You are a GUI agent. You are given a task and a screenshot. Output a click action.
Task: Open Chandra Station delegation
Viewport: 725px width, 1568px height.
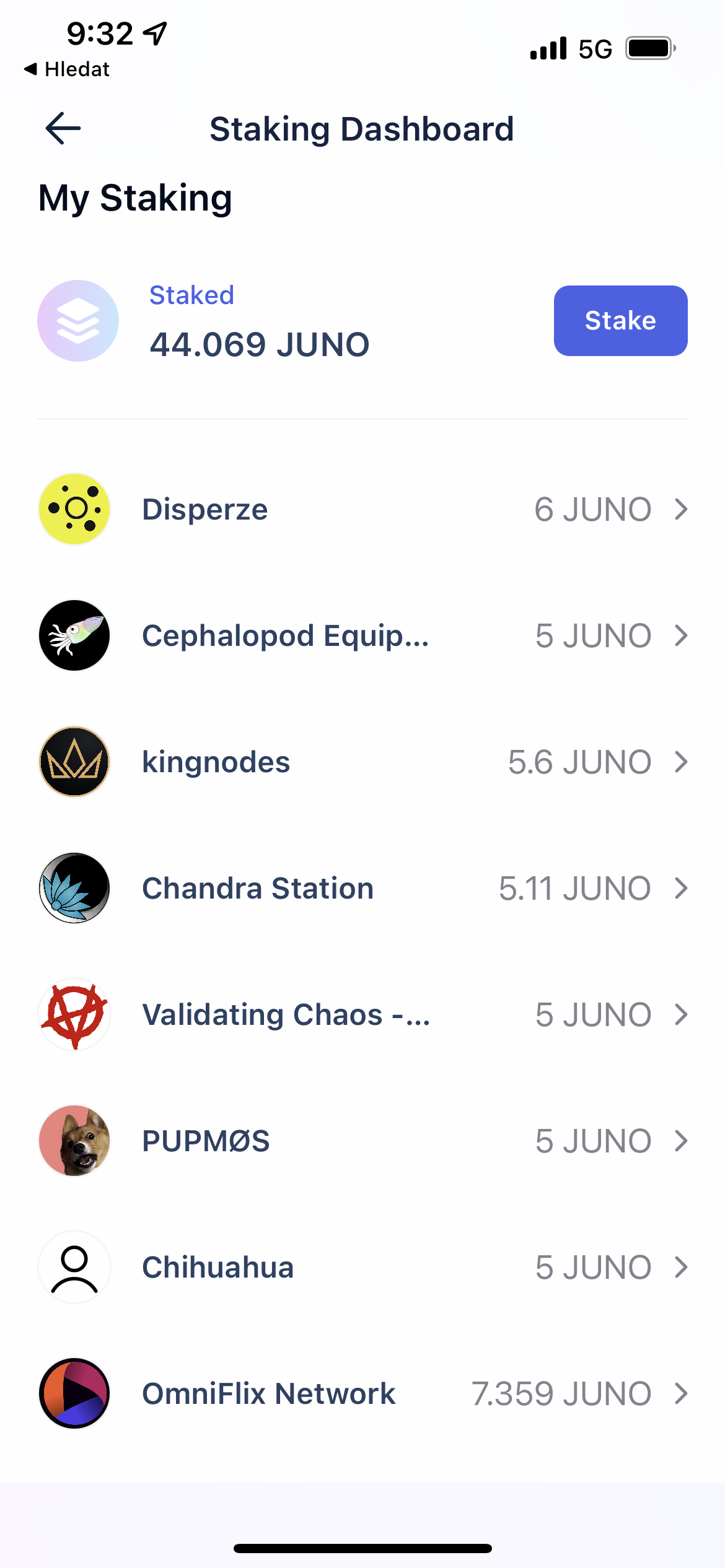pyautogui.click(x=362, y=888)
